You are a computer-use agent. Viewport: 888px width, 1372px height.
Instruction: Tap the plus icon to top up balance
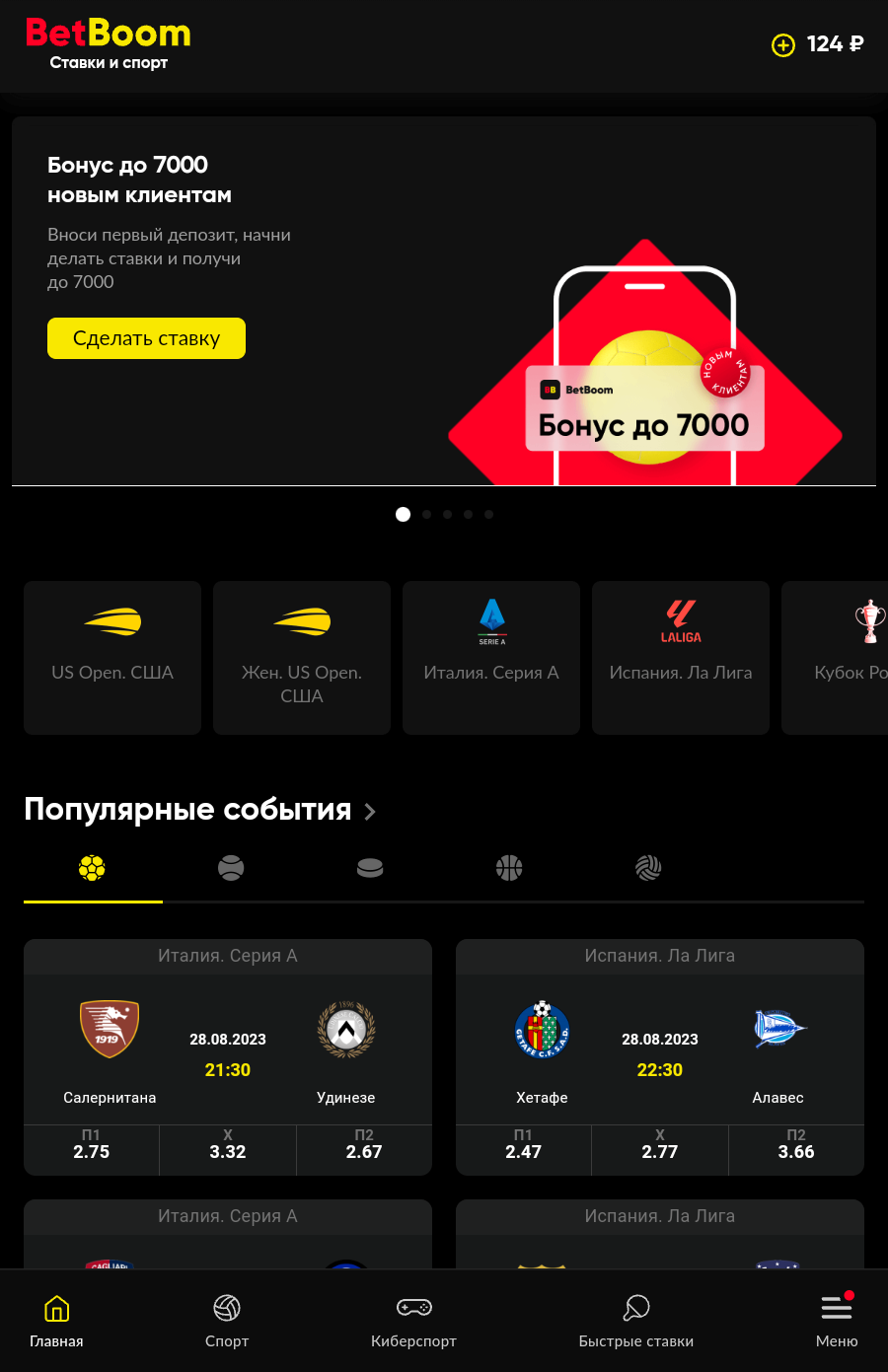point(782,44)
